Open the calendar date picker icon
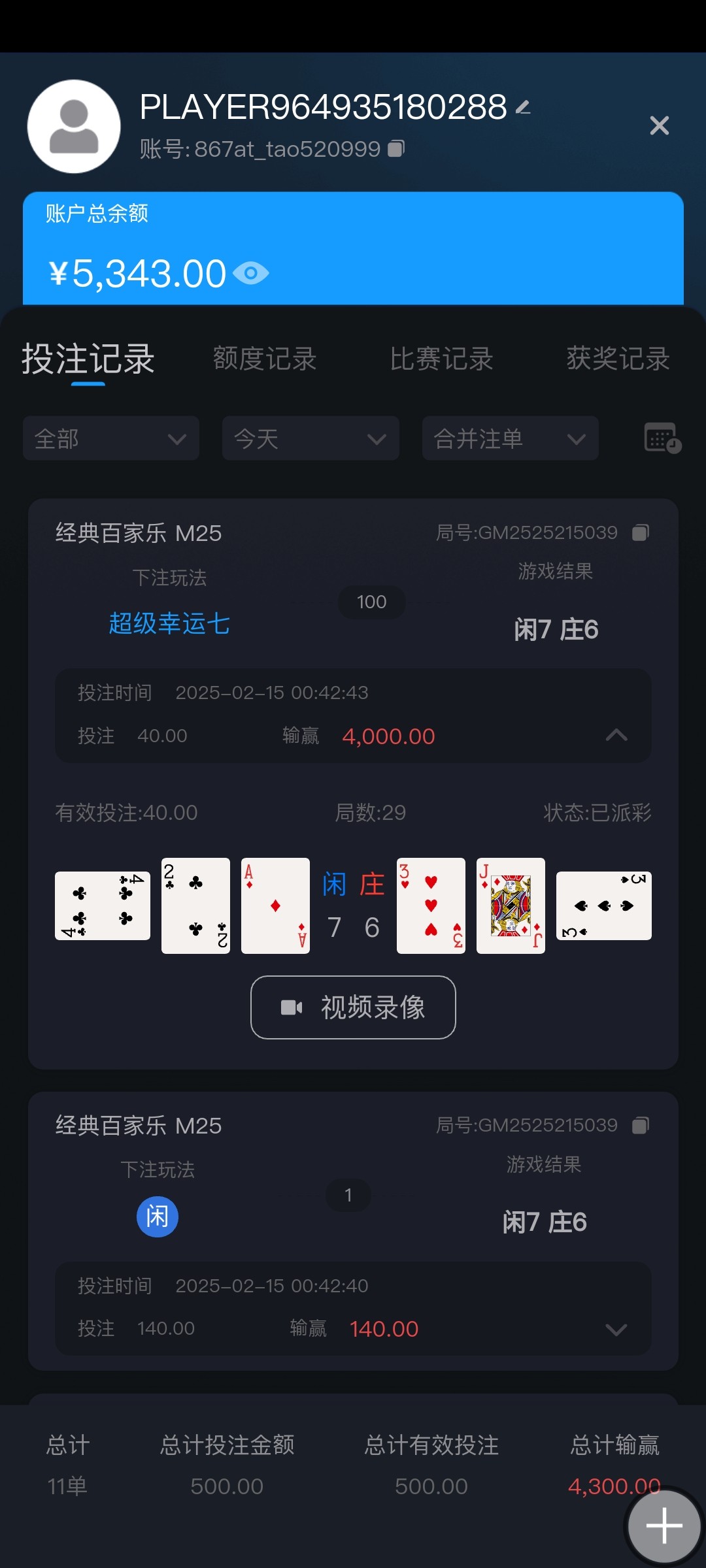 coord(662,438)
